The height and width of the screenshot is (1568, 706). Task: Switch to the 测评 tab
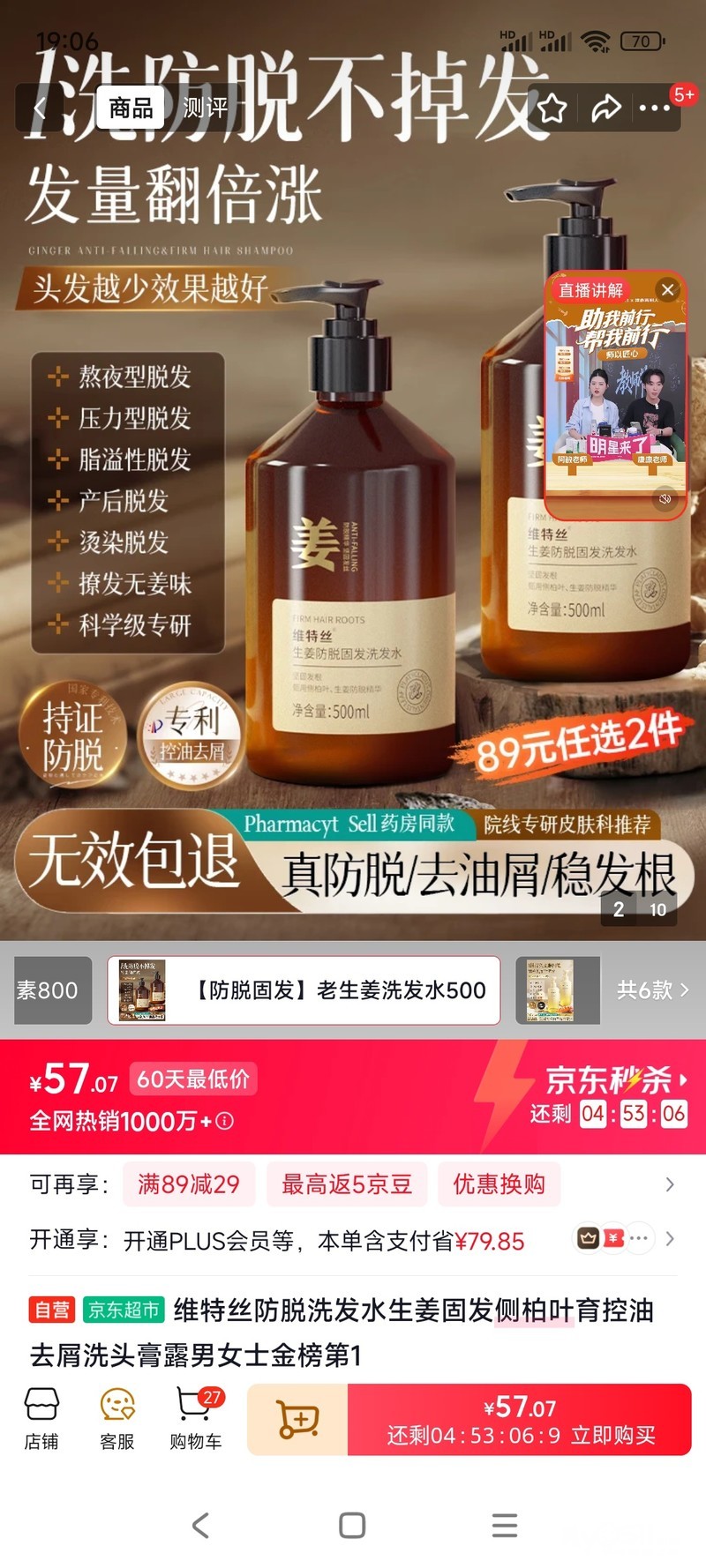pyautogui.click(x=205, y=108)
